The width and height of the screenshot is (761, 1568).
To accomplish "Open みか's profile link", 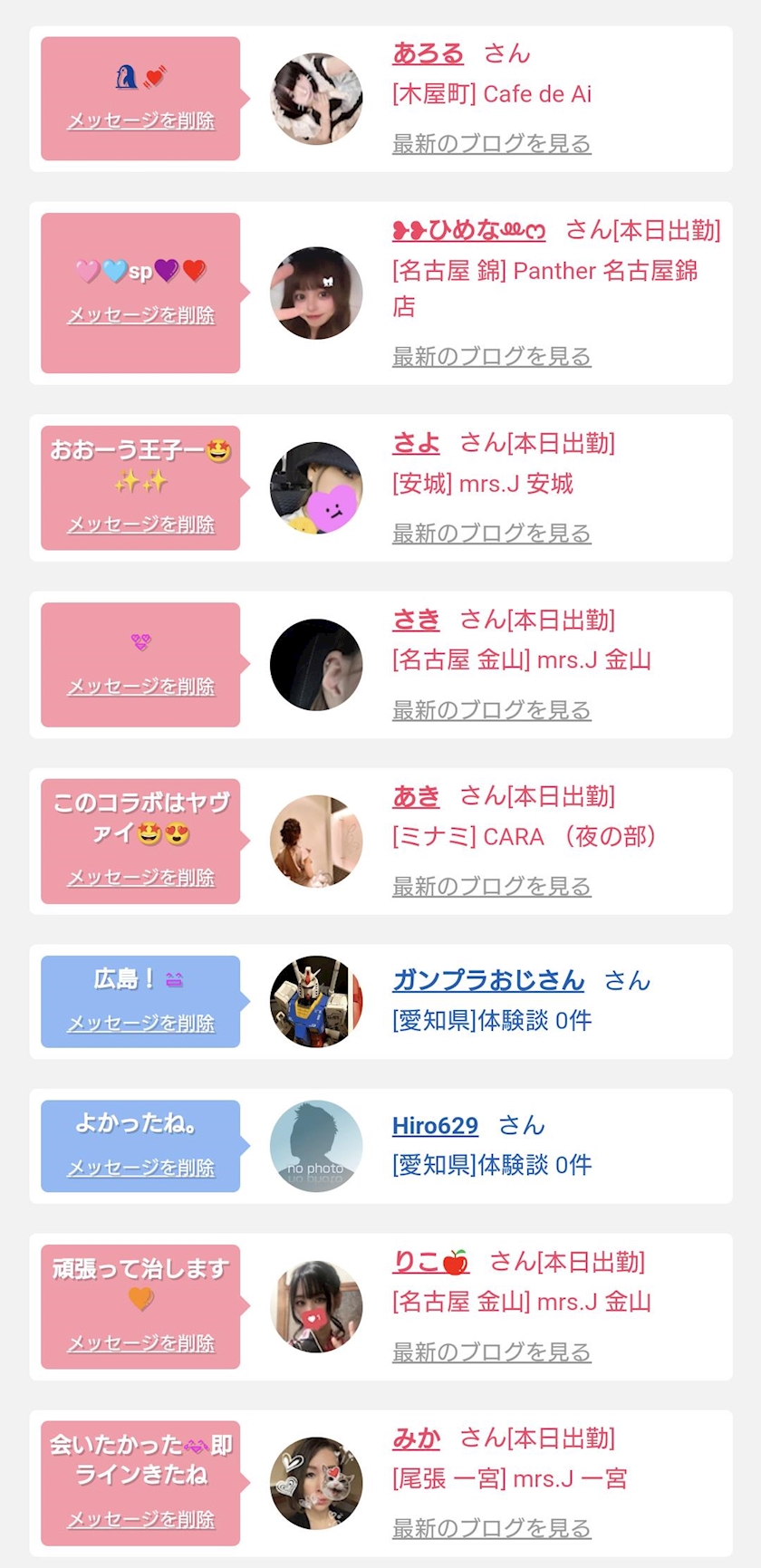I will pyautogui.click(x=416, y=1438).
